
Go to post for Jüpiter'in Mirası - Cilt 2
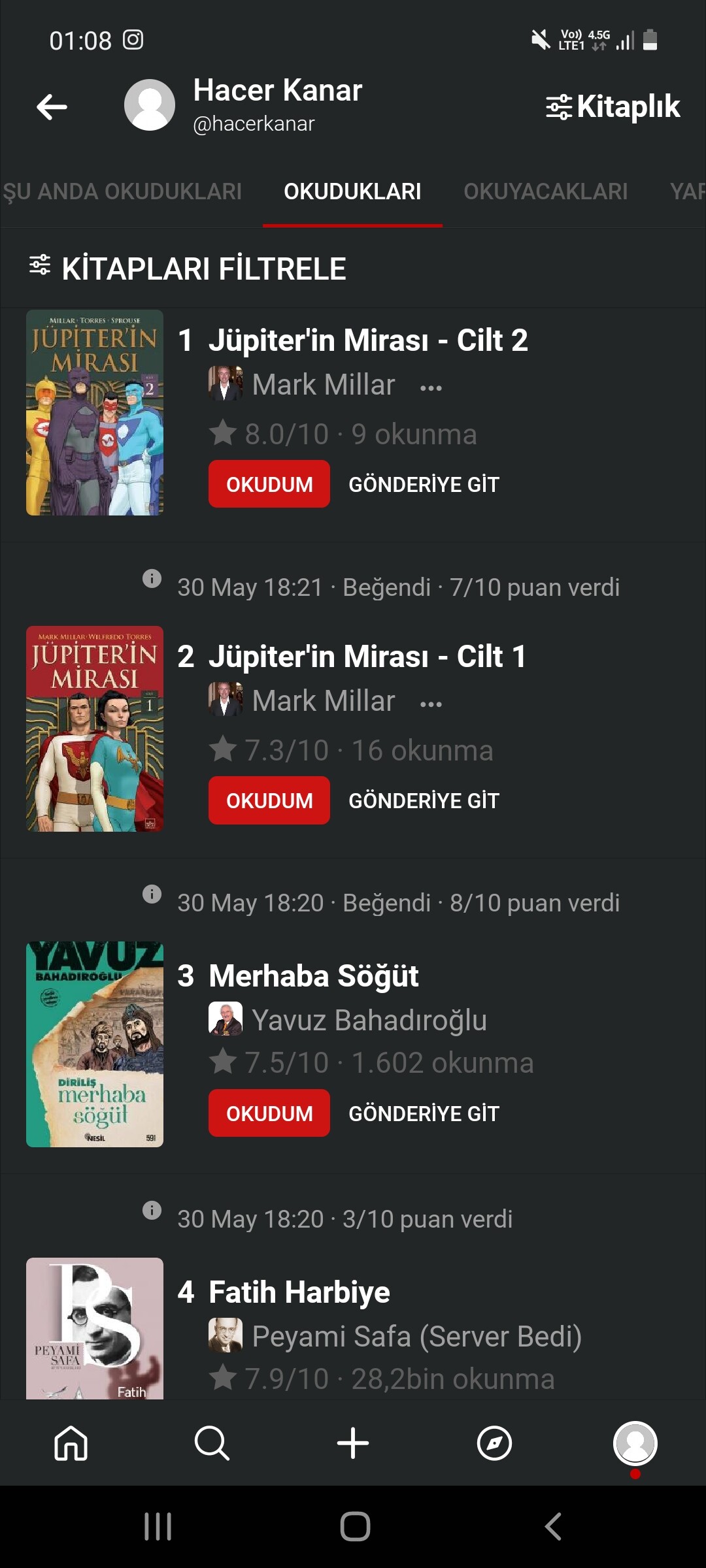tap(424, 484)
